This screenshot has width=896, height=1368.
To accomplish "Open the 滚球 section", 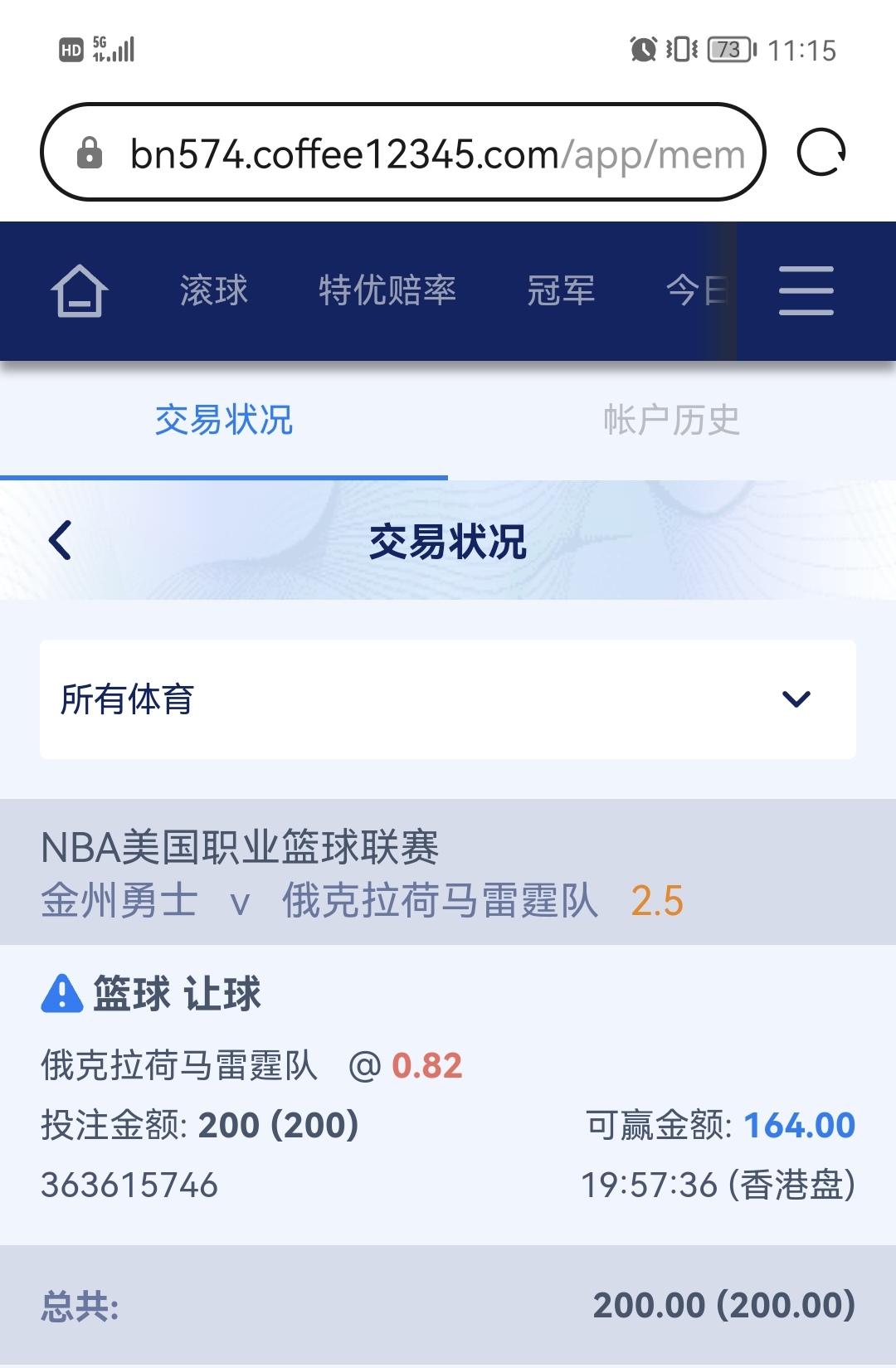I will [214, 291].
